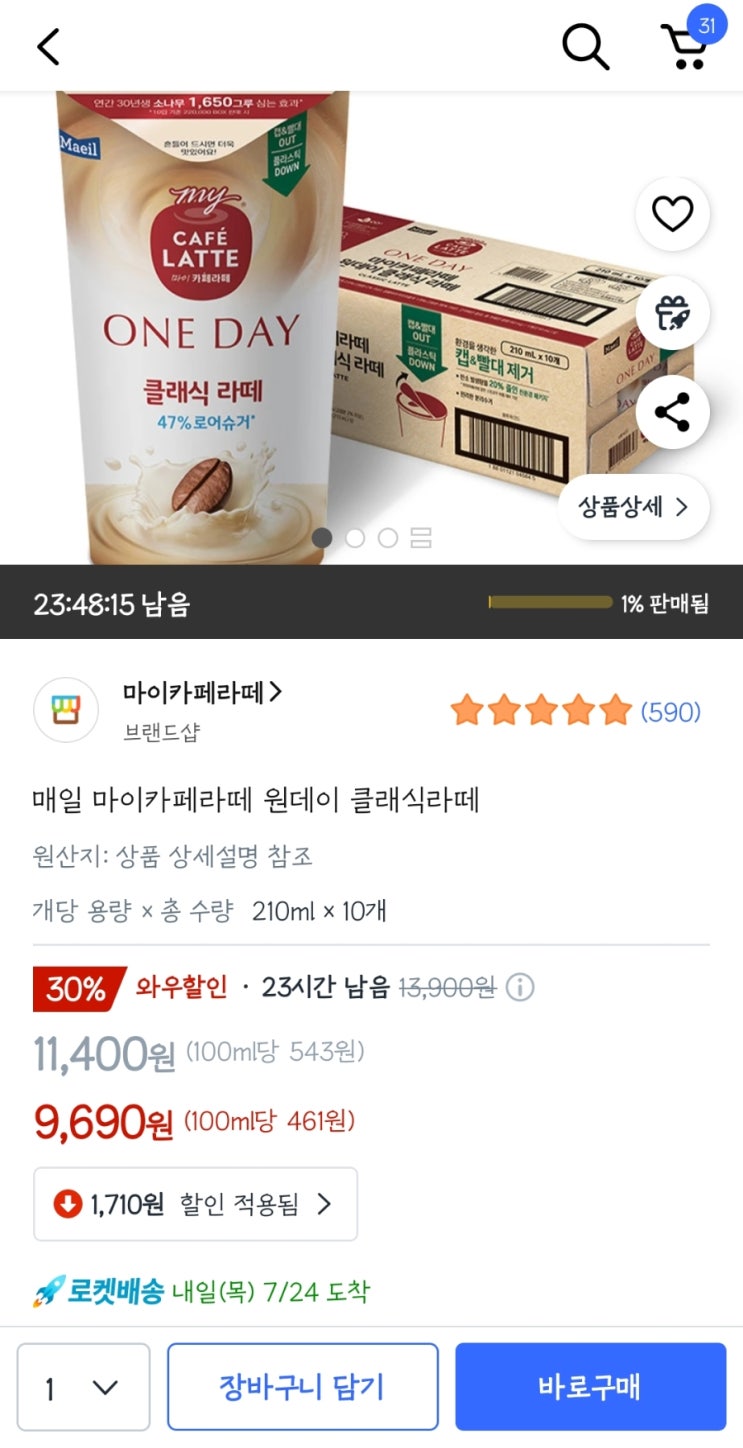743x1448 pixels.
Task: Tap the back arrow icon
Action: 49,45
